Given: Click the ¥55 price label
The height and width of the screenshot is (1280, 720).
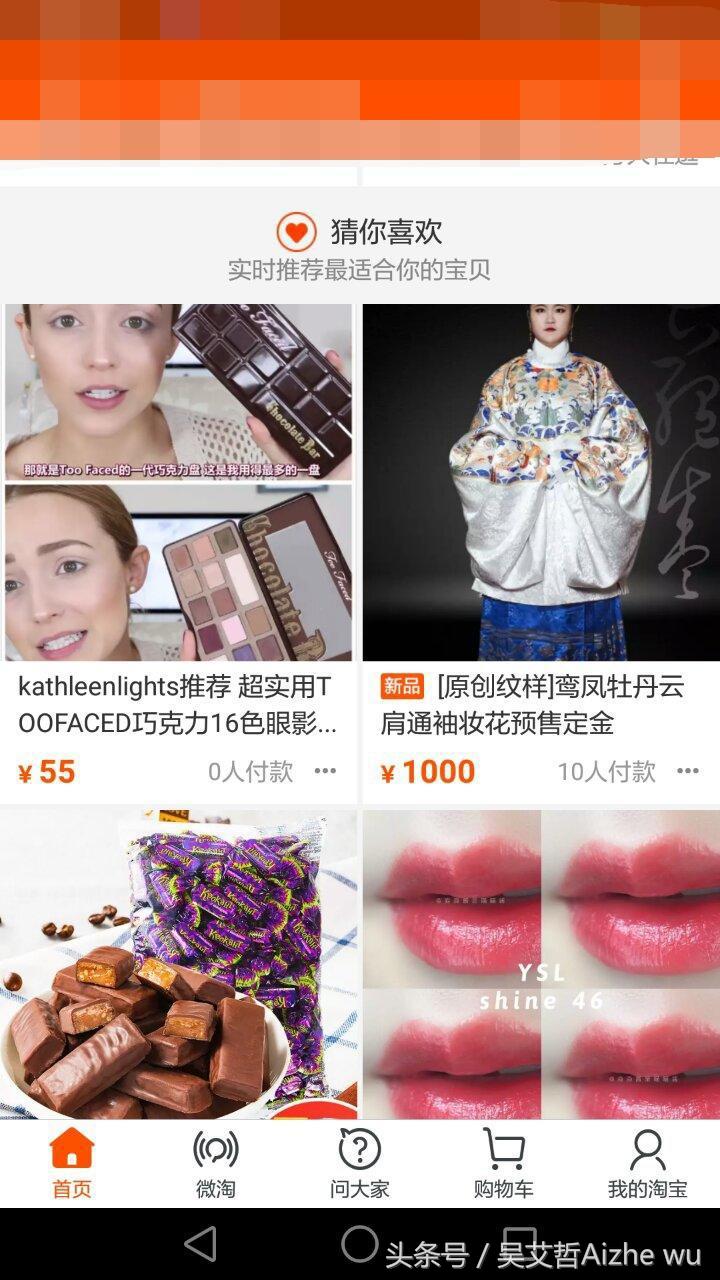Looking at the screenshot, I should click(x=44, y=770).
